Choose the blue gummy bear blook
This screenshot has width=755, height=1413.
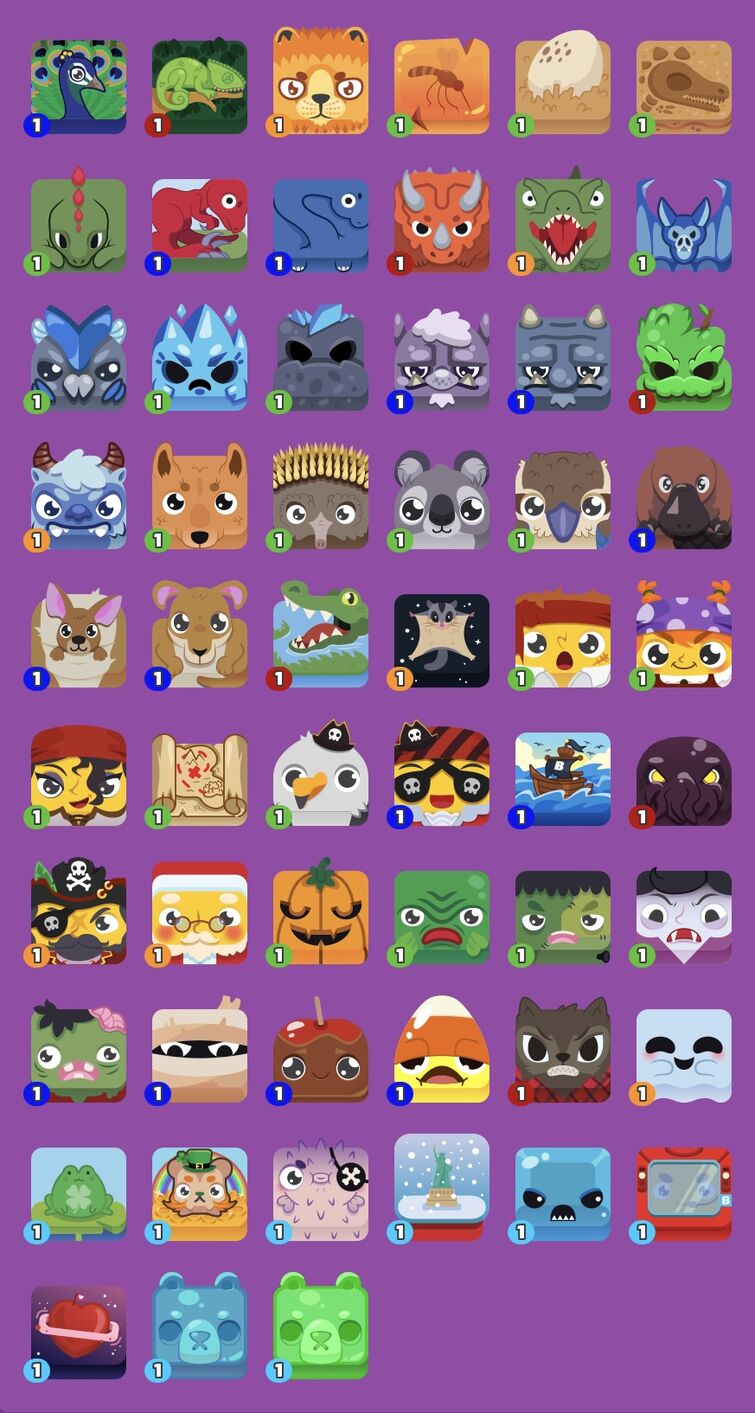pos(200,1326)
